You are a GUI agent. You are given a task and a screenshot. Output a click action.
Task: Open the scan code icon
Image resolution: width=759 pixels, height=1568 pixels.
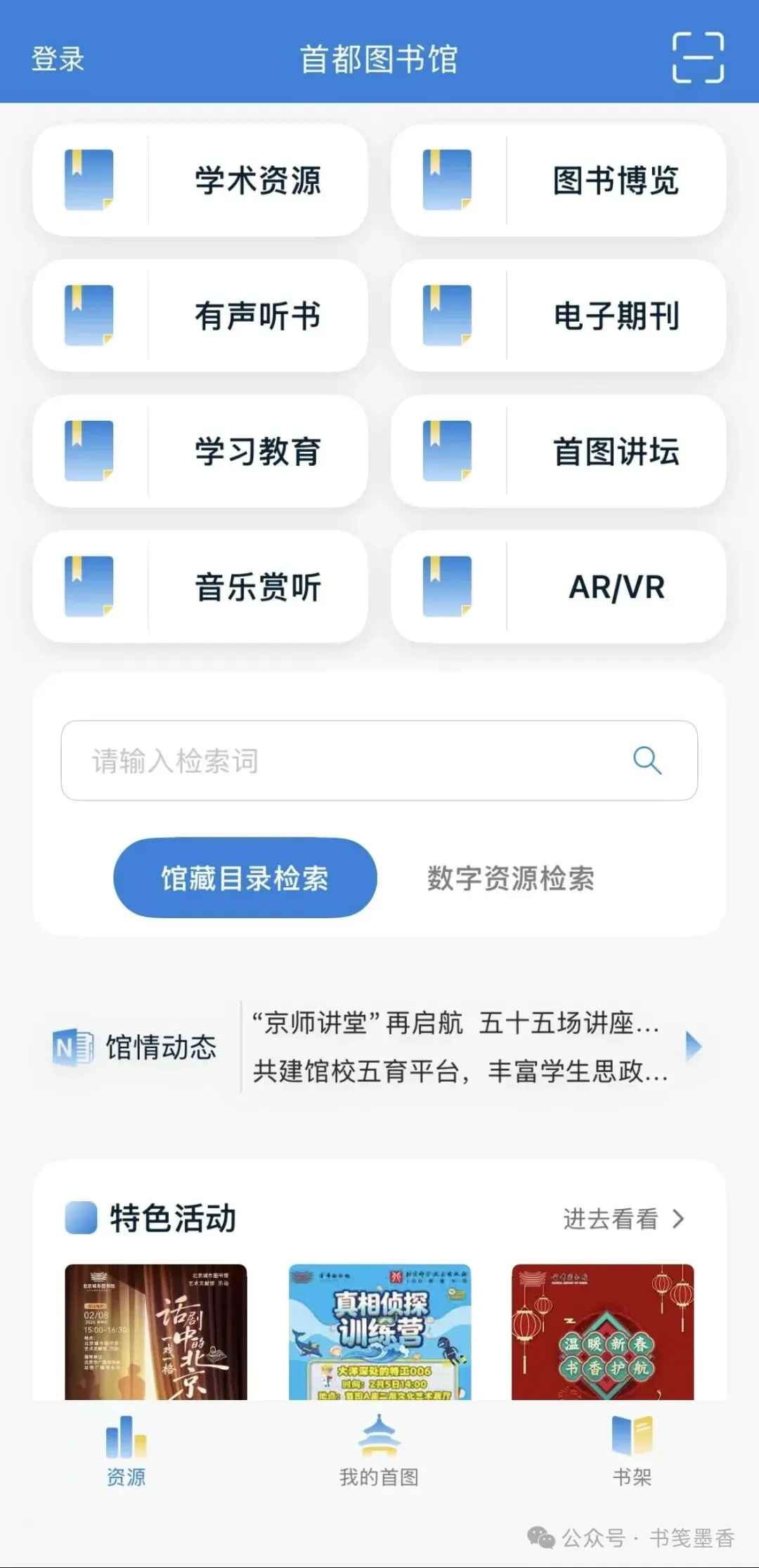697,58
